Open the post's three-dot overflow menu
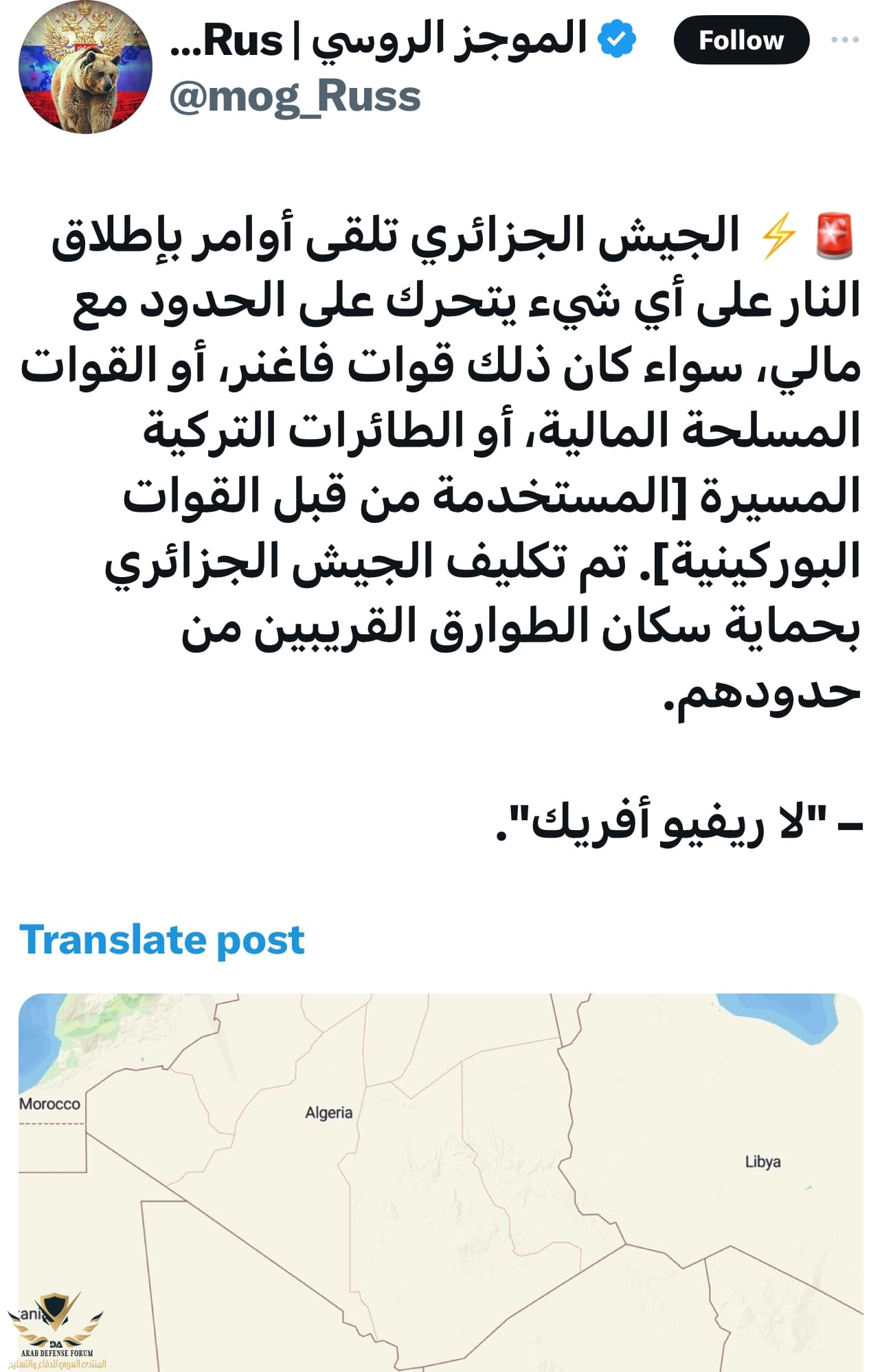 coord(844,40)
